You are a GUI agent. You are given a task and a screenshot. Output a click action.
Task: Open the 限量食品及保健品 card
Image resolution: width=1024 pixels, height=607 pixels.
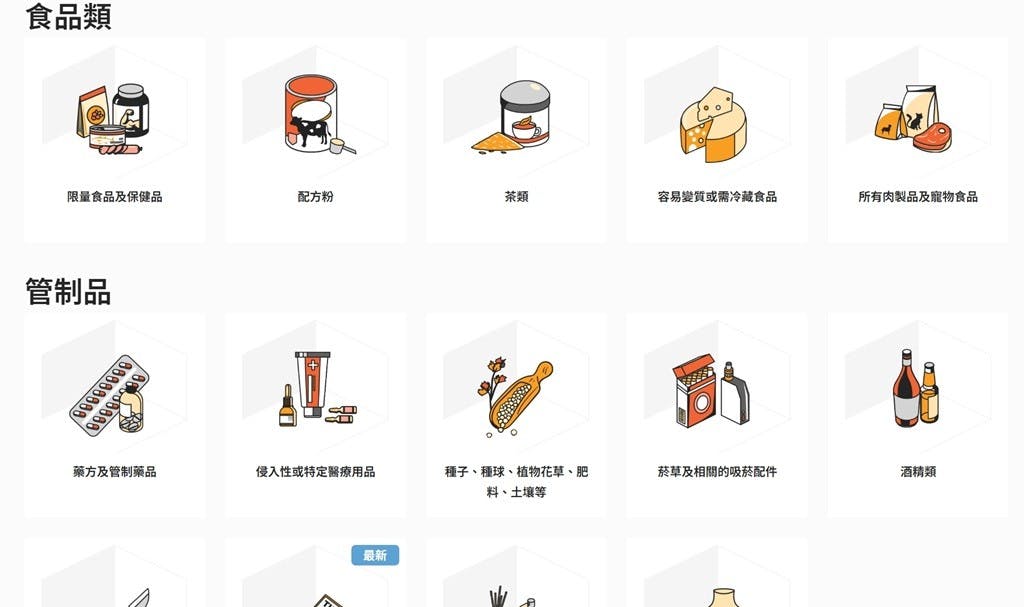pos(115,140)
